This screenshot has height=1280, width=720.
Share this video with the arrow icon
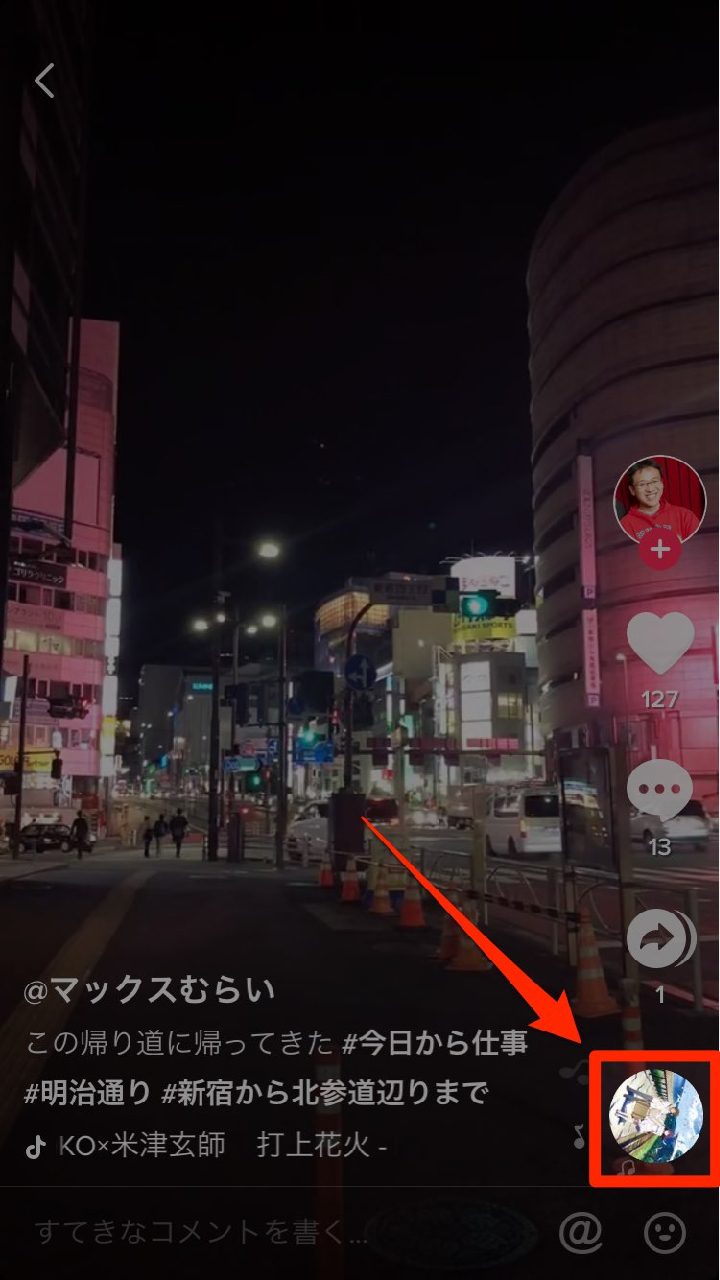tap(658, 941)
